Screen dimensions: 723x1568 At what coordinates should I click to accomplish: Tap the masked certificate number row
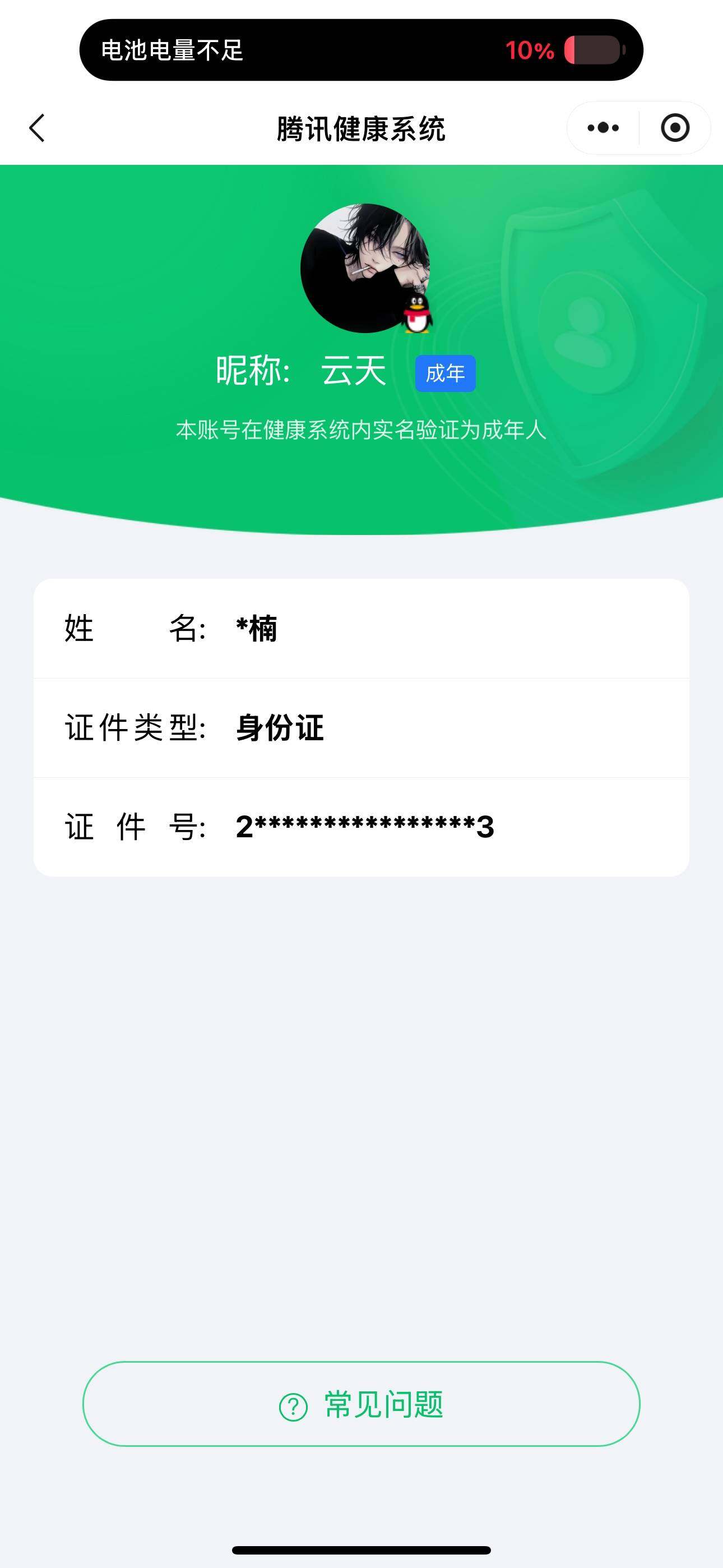coord(361,827)
